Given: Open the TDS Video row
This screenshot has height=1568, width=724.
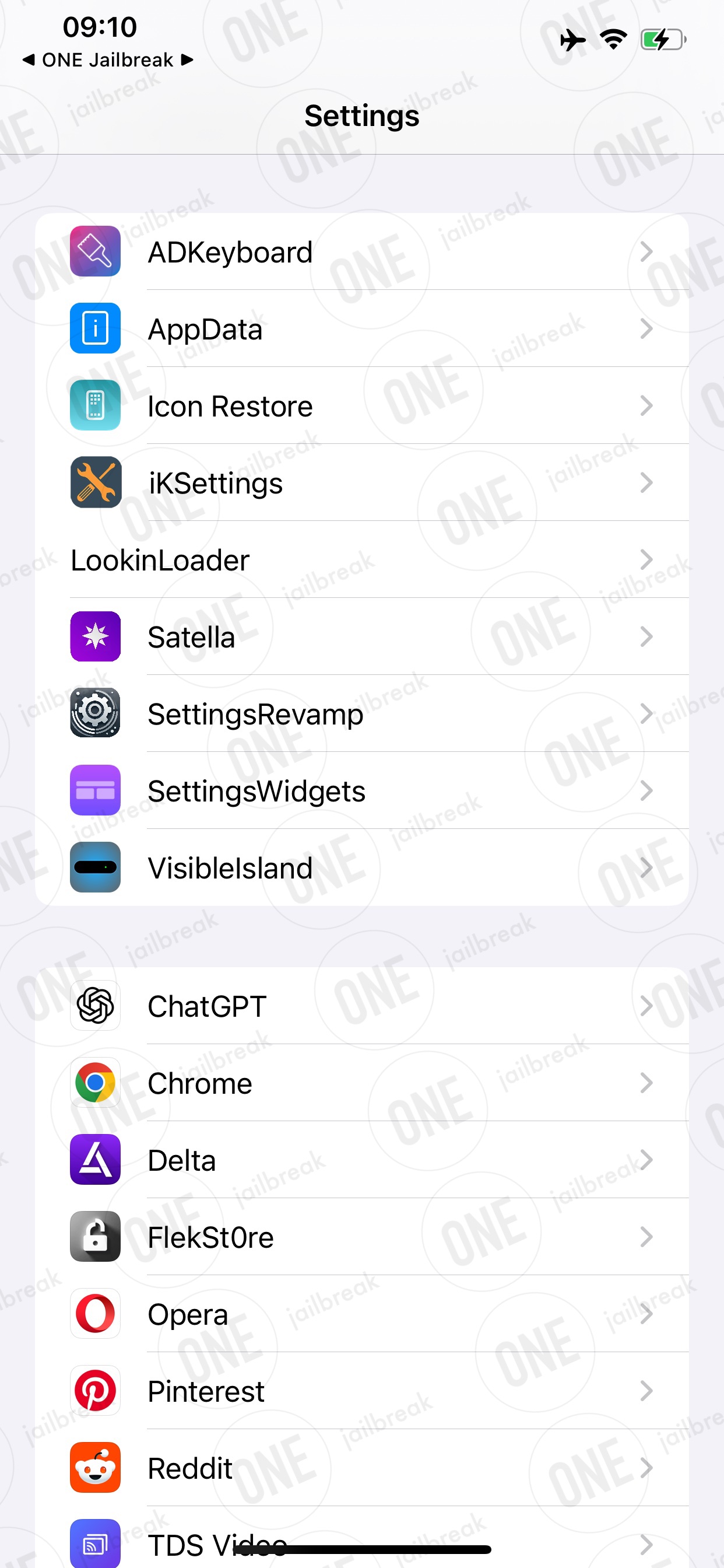Looking at the screenshot, I should [362, 1540].
